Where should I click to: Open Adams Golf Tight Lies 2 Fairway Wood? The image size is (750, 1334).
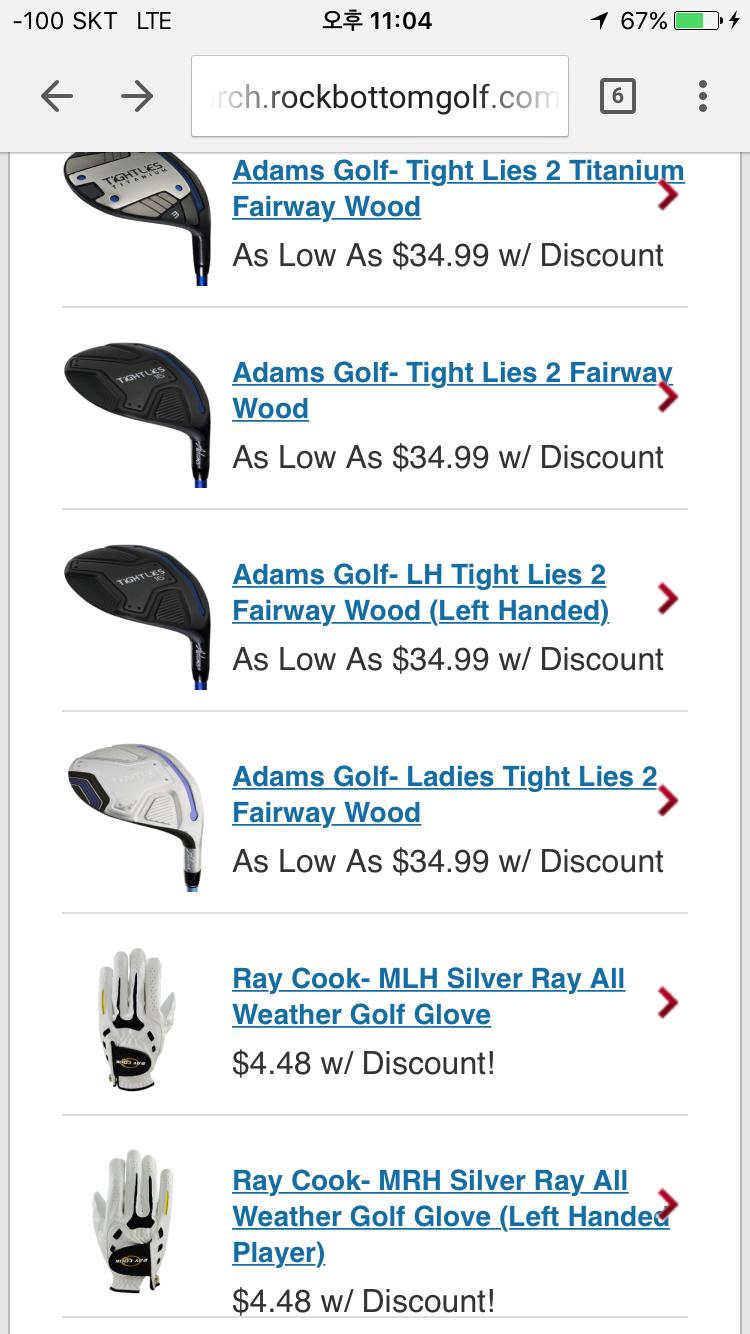coord(451,391)
